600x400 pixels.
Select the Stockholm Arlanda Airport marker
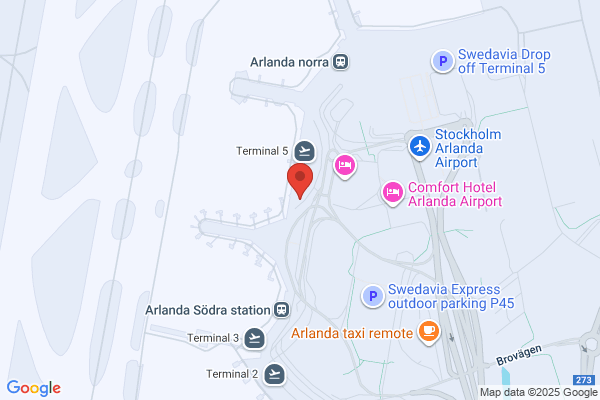click(x=420, y=147)
